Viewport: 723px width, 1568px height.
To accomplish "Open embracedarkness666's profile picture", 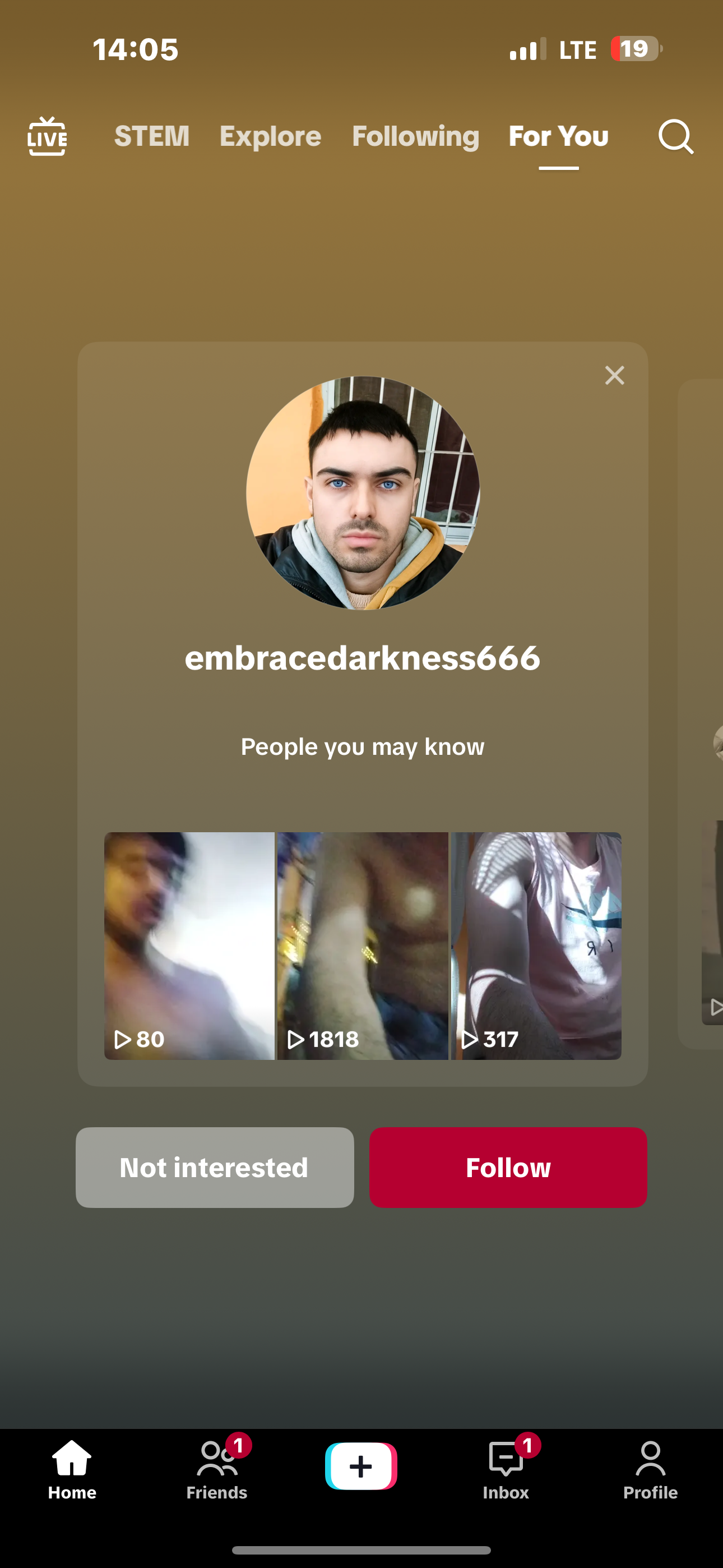I will coord(363,492).
